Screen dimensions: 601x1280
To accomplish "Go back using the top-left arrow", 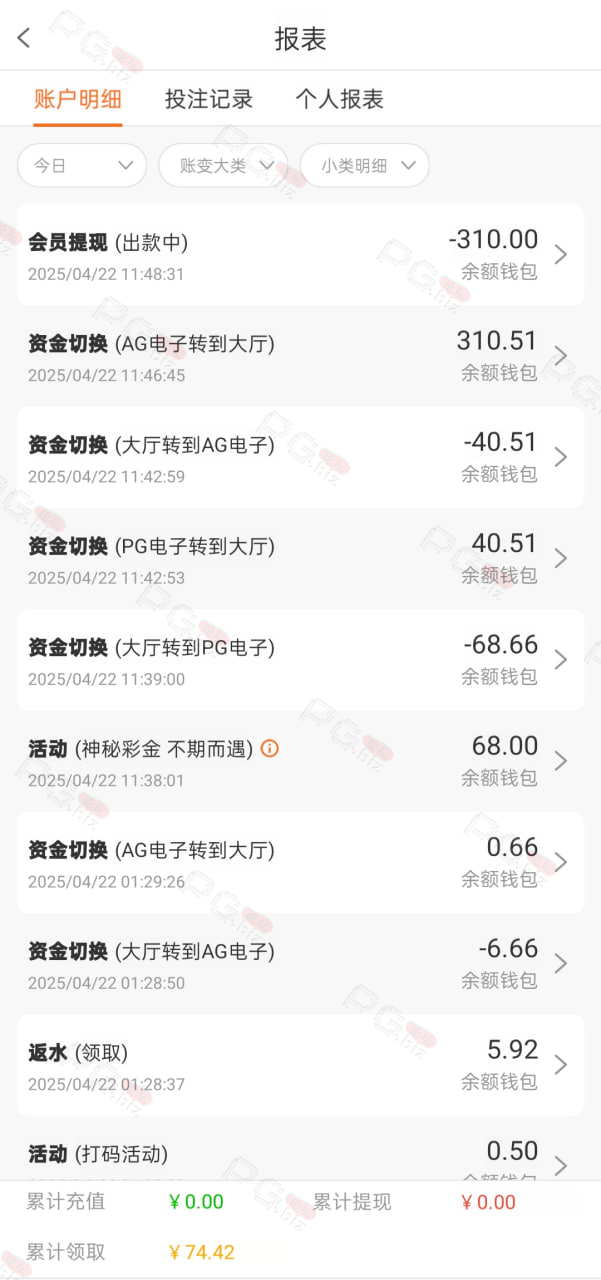I will [24, 38].
